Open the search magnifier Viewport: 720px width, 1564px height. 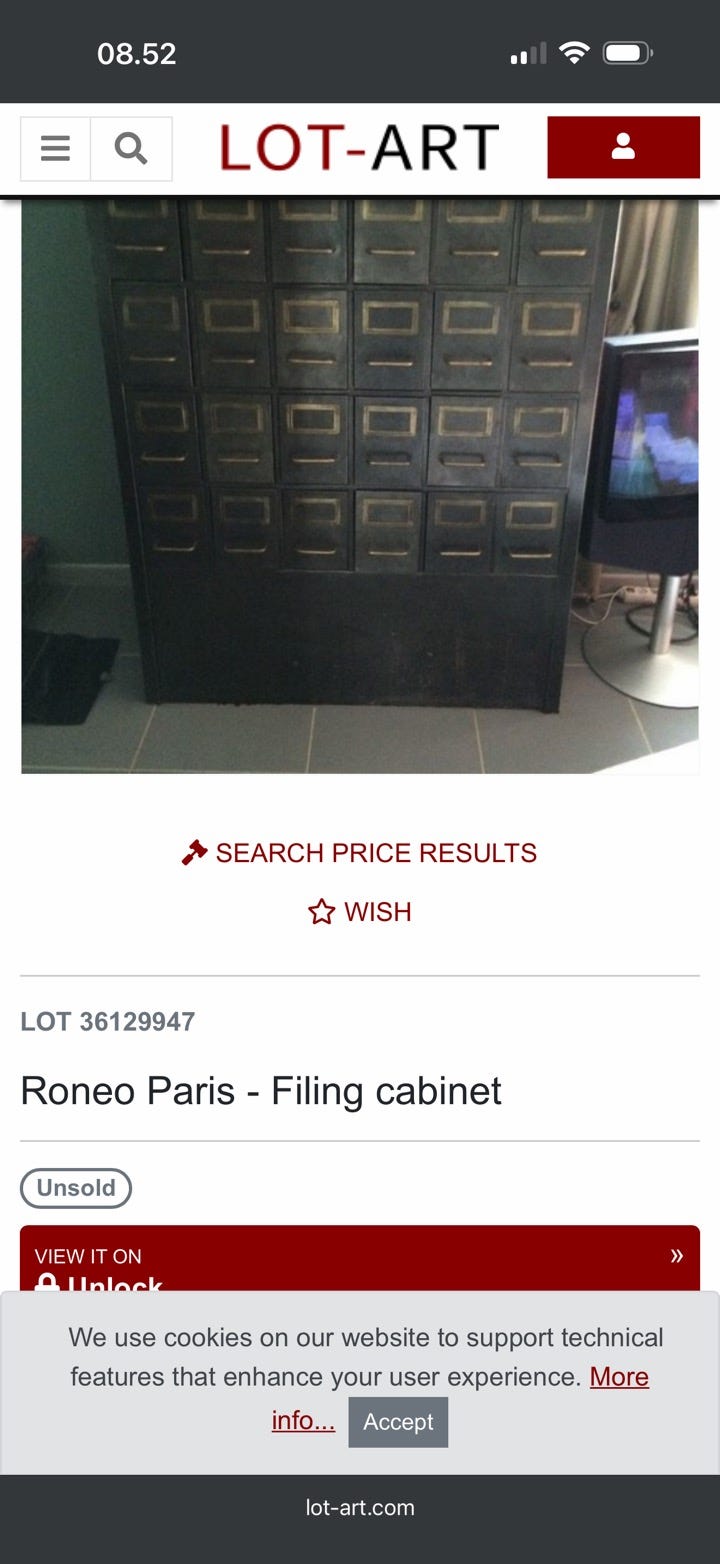pyautogui.click(x=131, y=149)
